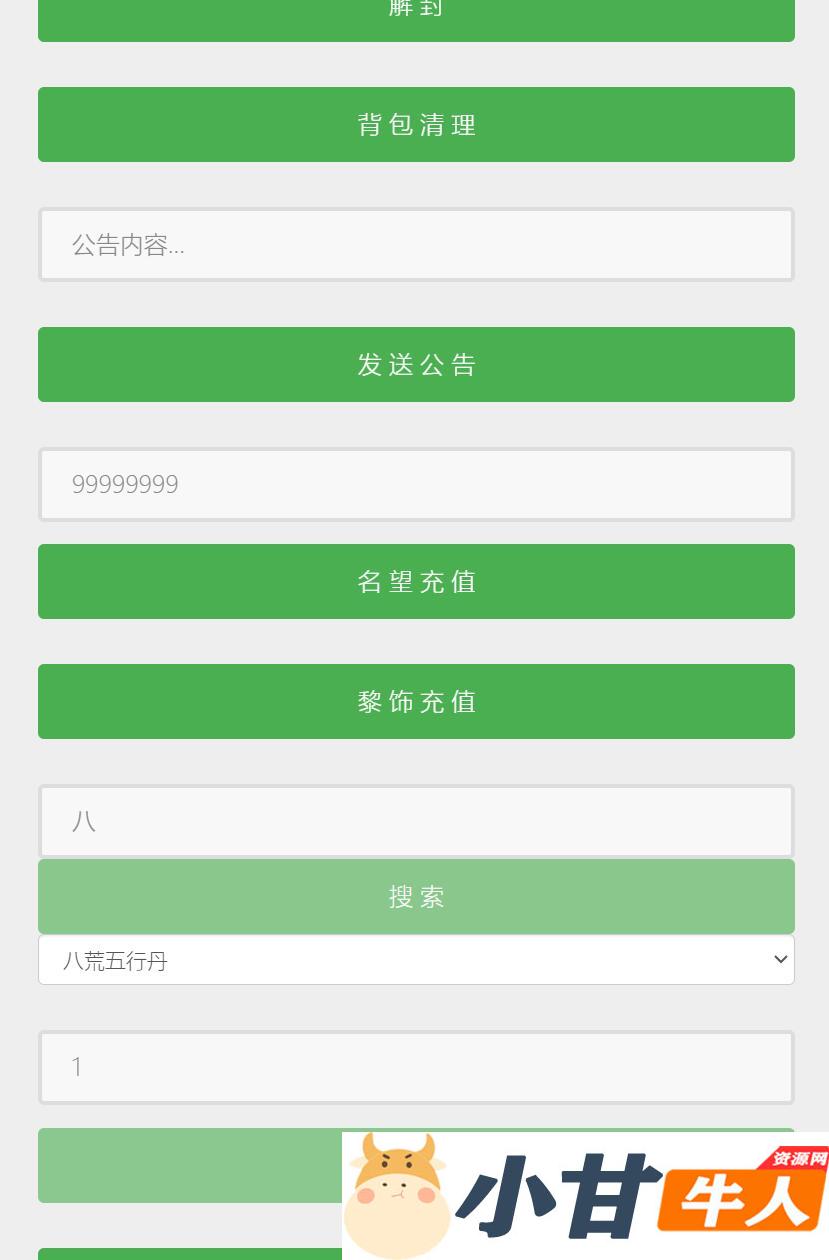The image size is (829, 1260).
Task: Edit the 99999999 amount field
Action: pyautogui.click(x=416, y=484)
